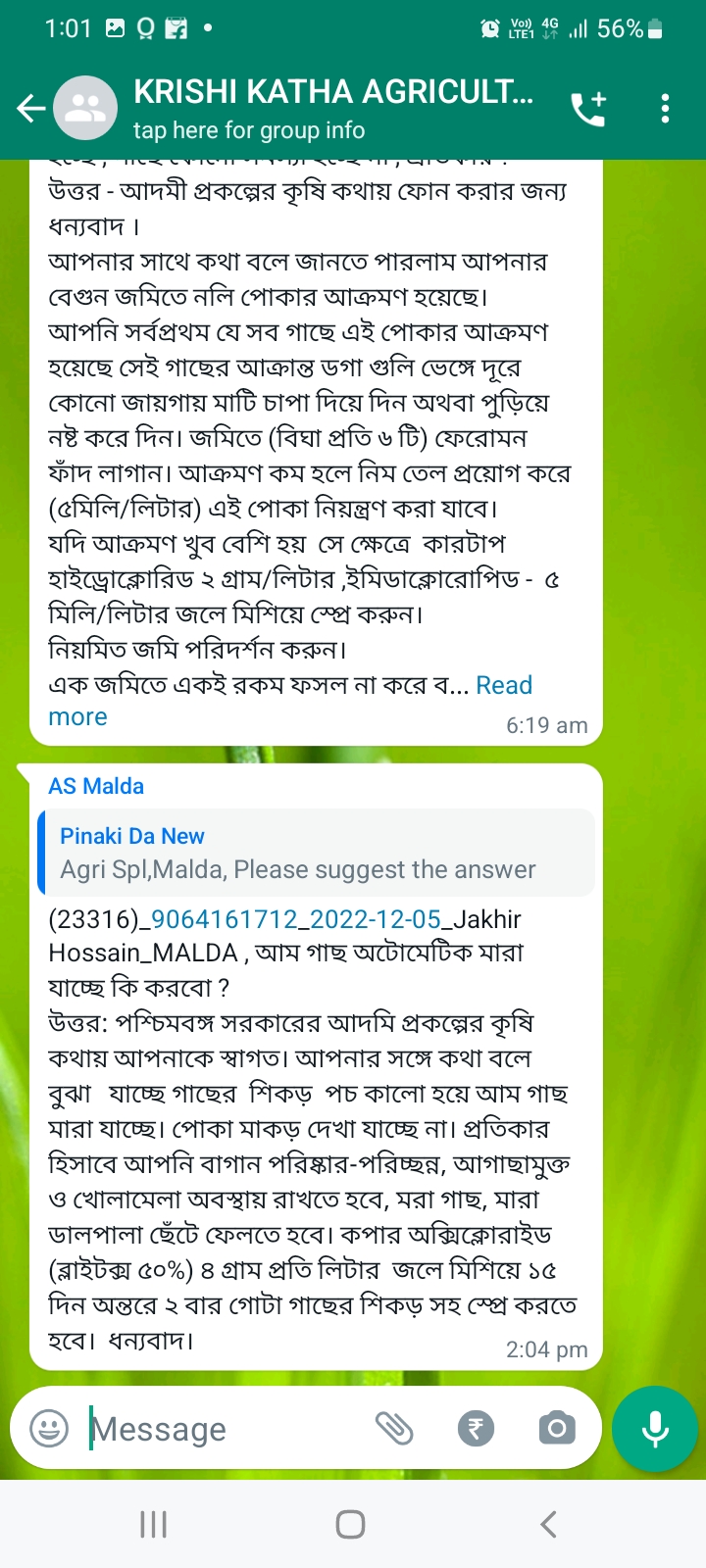The image size is (706, 1568).
Task: Focus the Message text field
Action: [226, 1429]
